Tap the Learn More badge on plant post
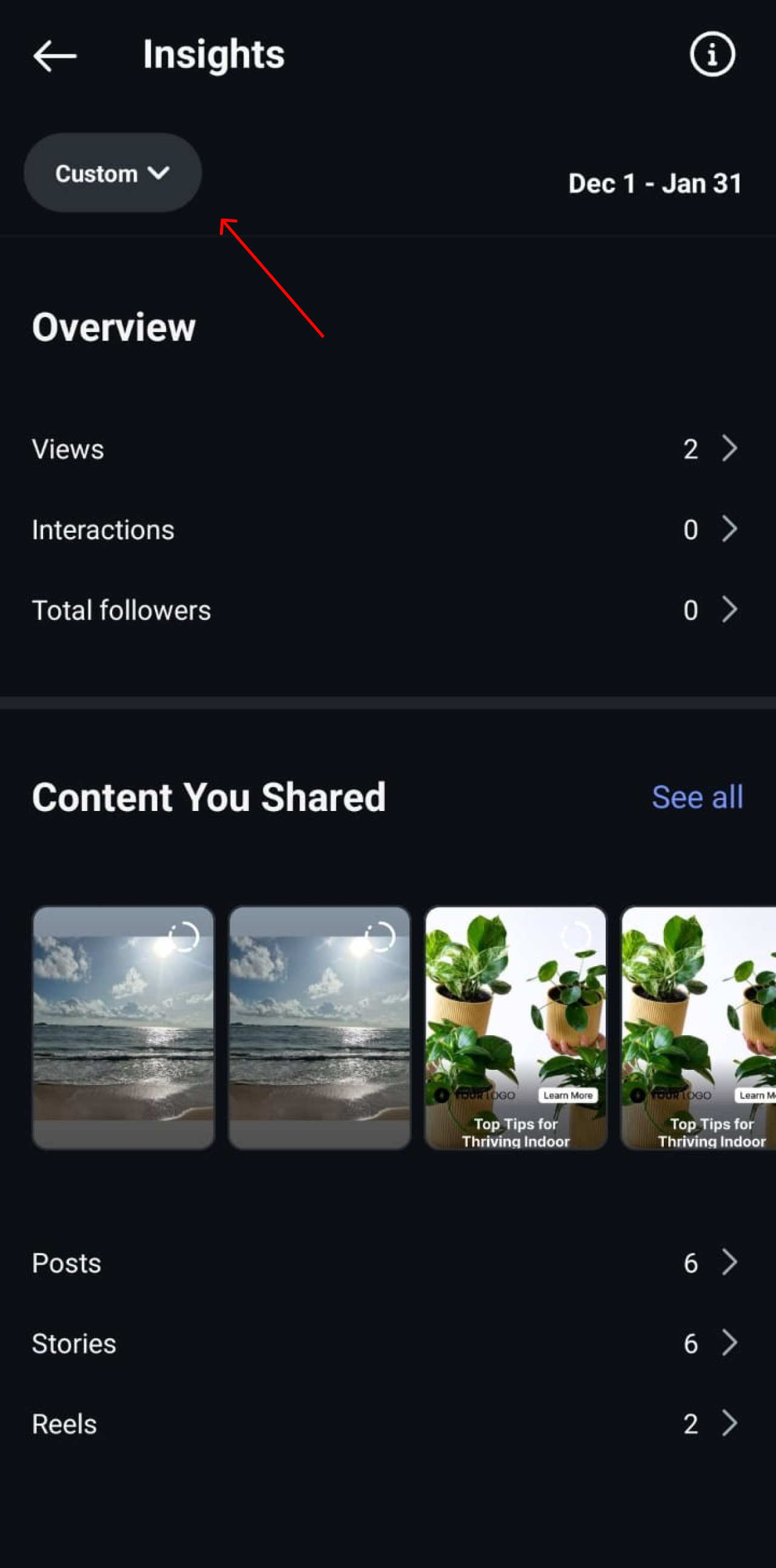The image size is (776, 1568). pyautogui.click(x=567, y=1095)
